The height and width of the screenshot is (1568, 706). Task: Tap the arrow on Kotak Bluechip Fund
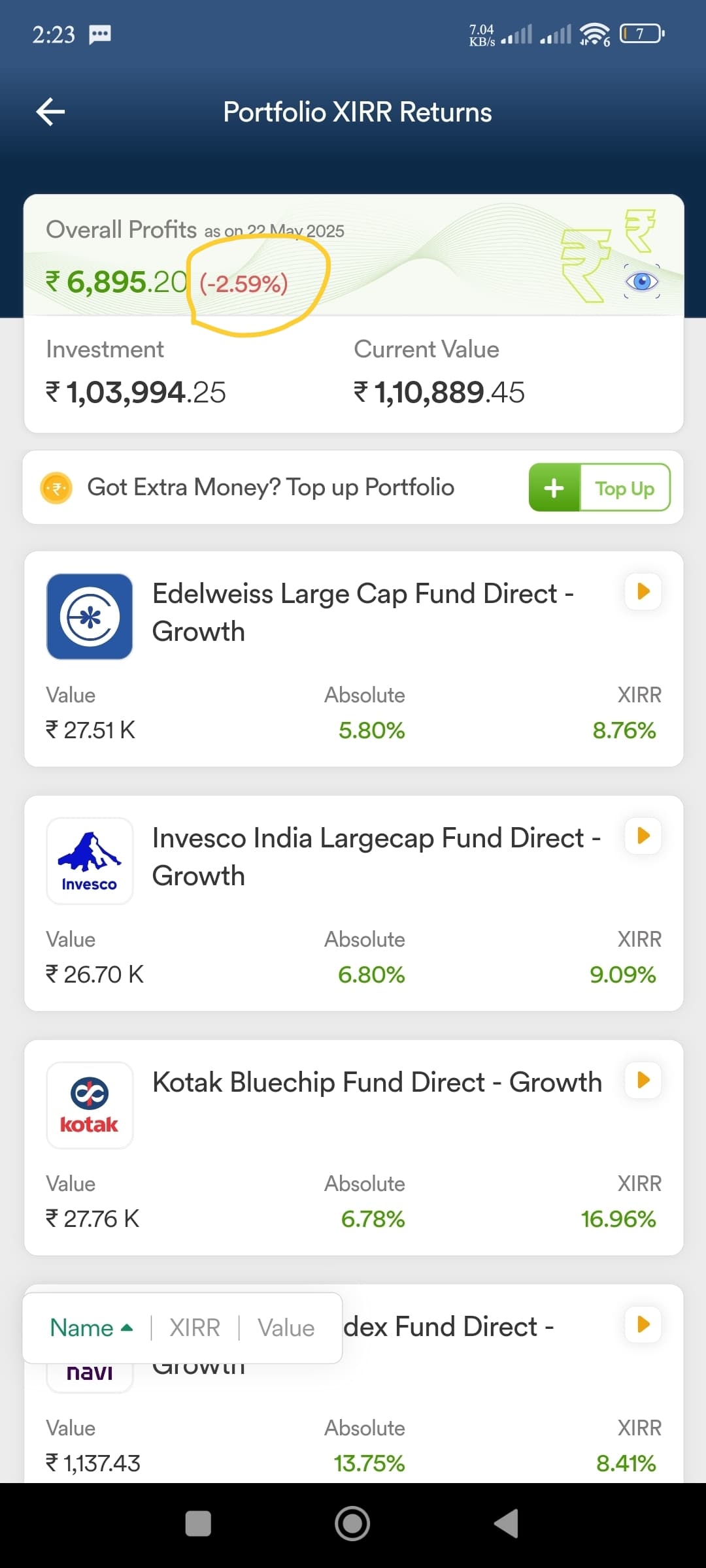click(643, 1080)
